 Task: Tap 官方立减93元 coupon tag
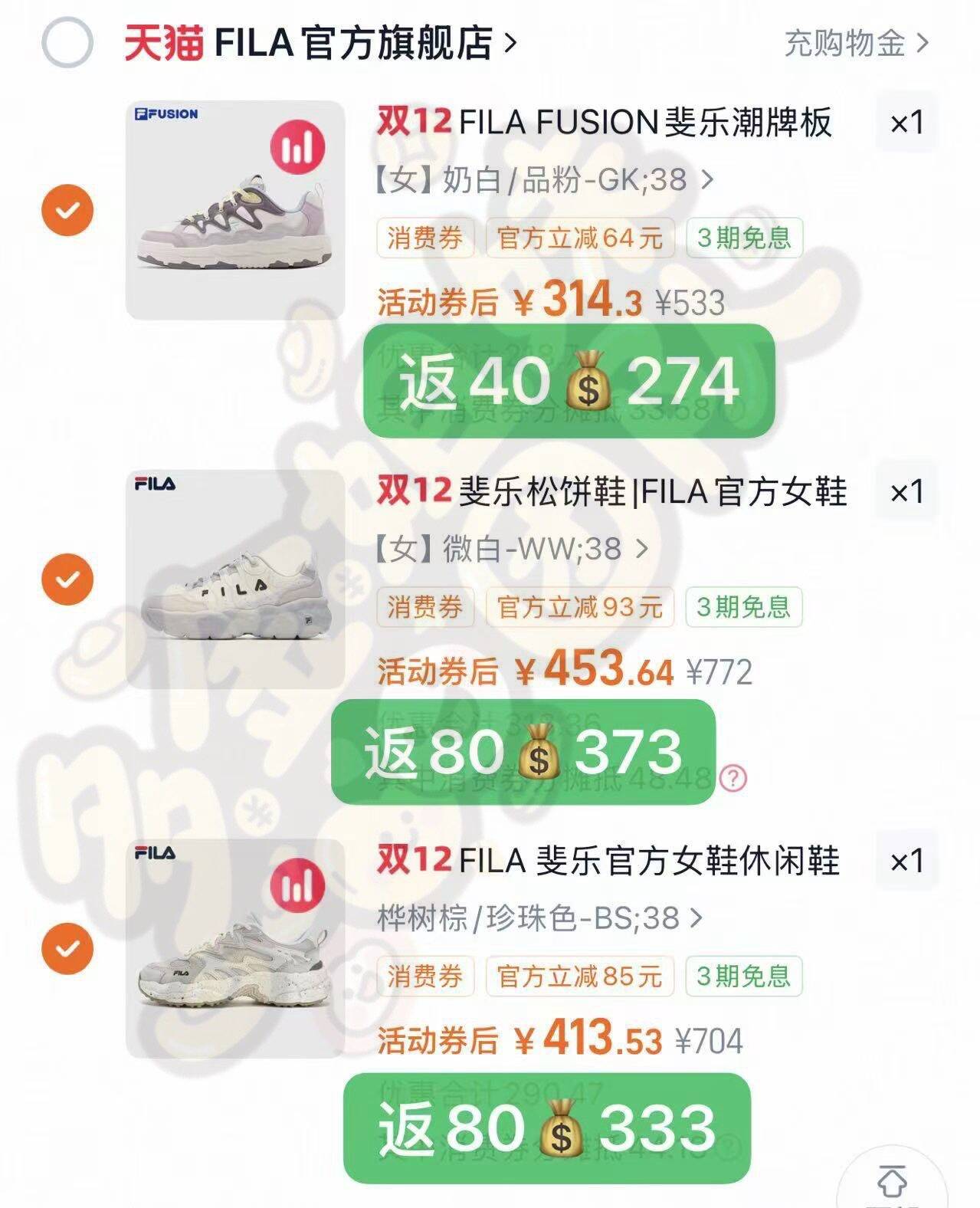[x=579, y=608]
